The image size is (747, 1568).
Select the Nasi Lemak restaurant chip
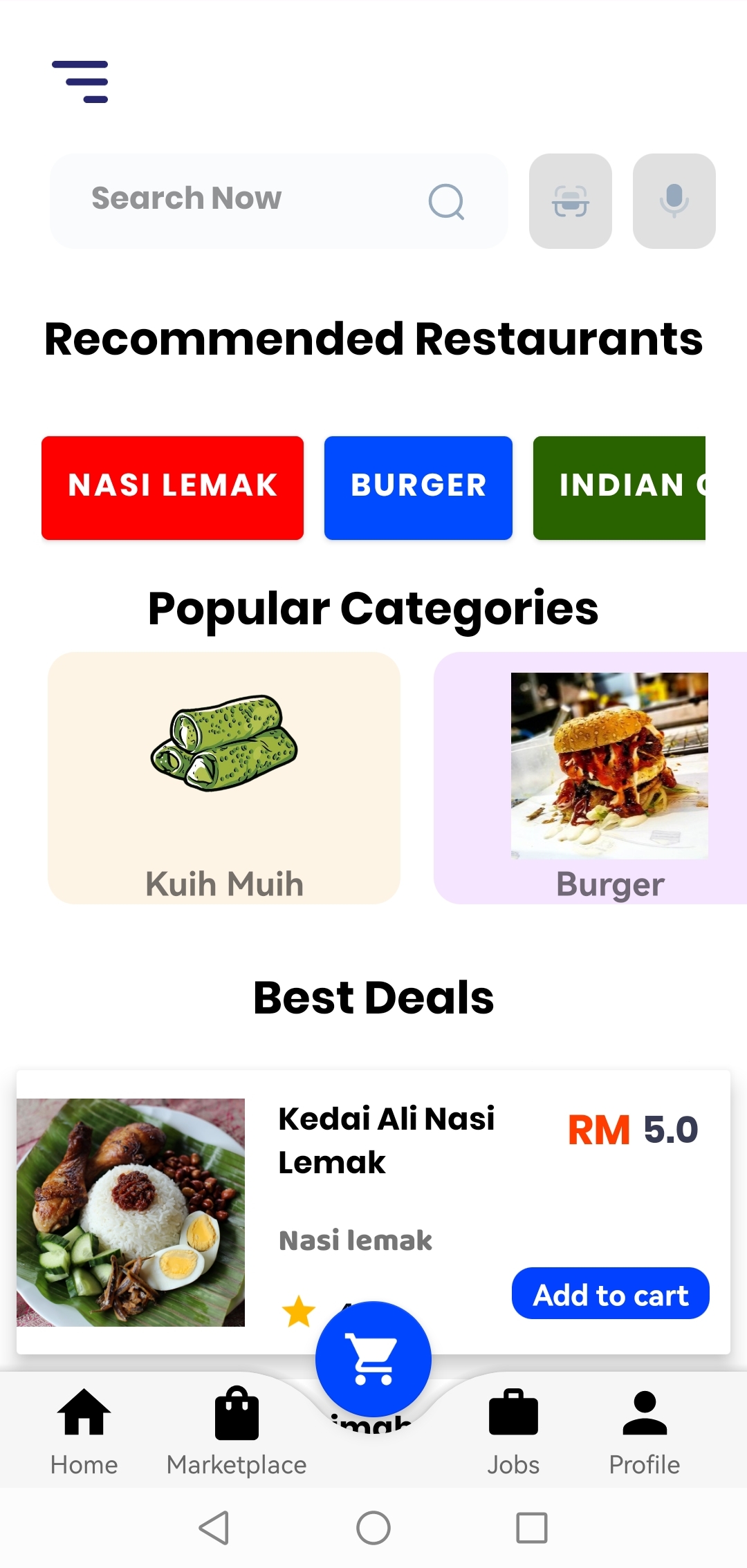pyautogui.click(x=172, y=487)
